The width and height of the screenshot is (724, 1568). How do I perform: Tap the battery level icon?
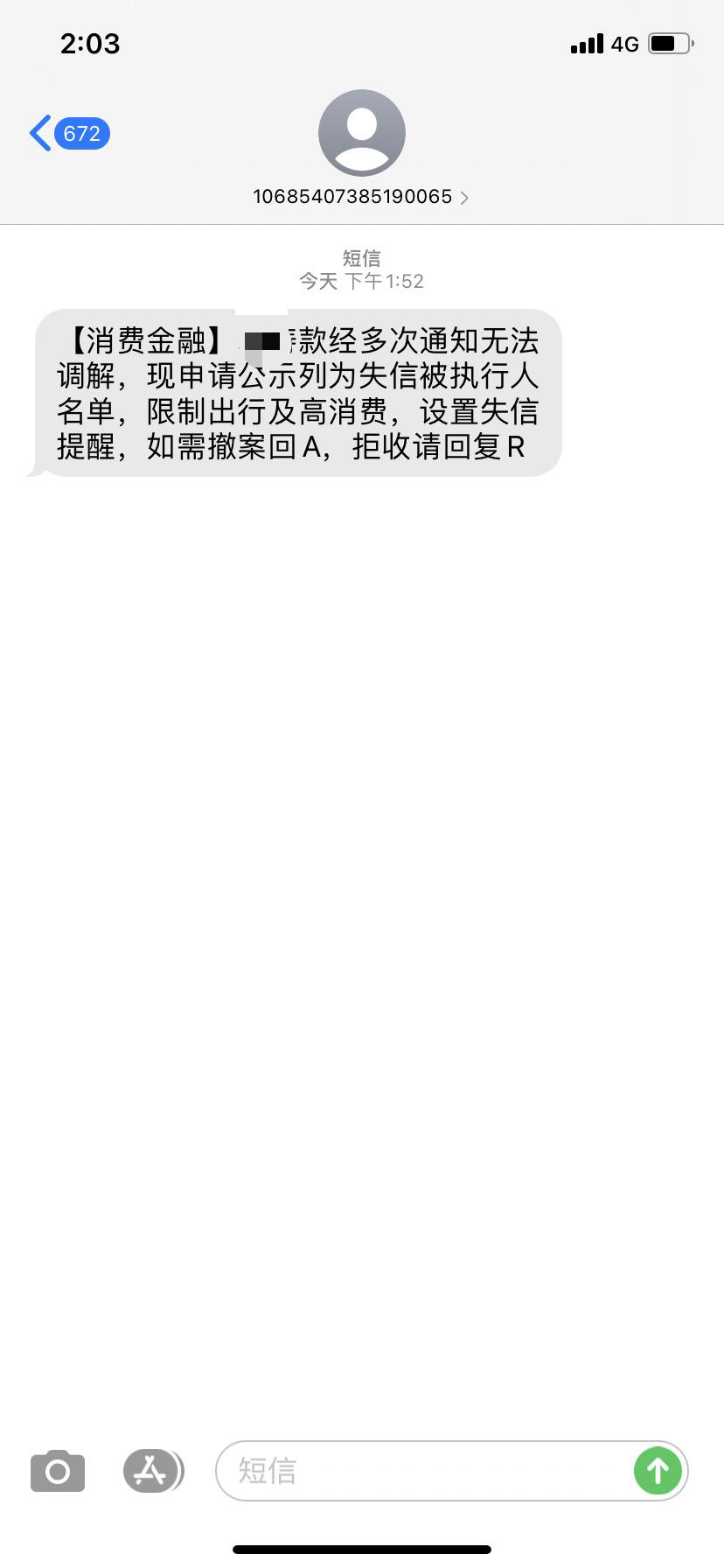point(667,43)
